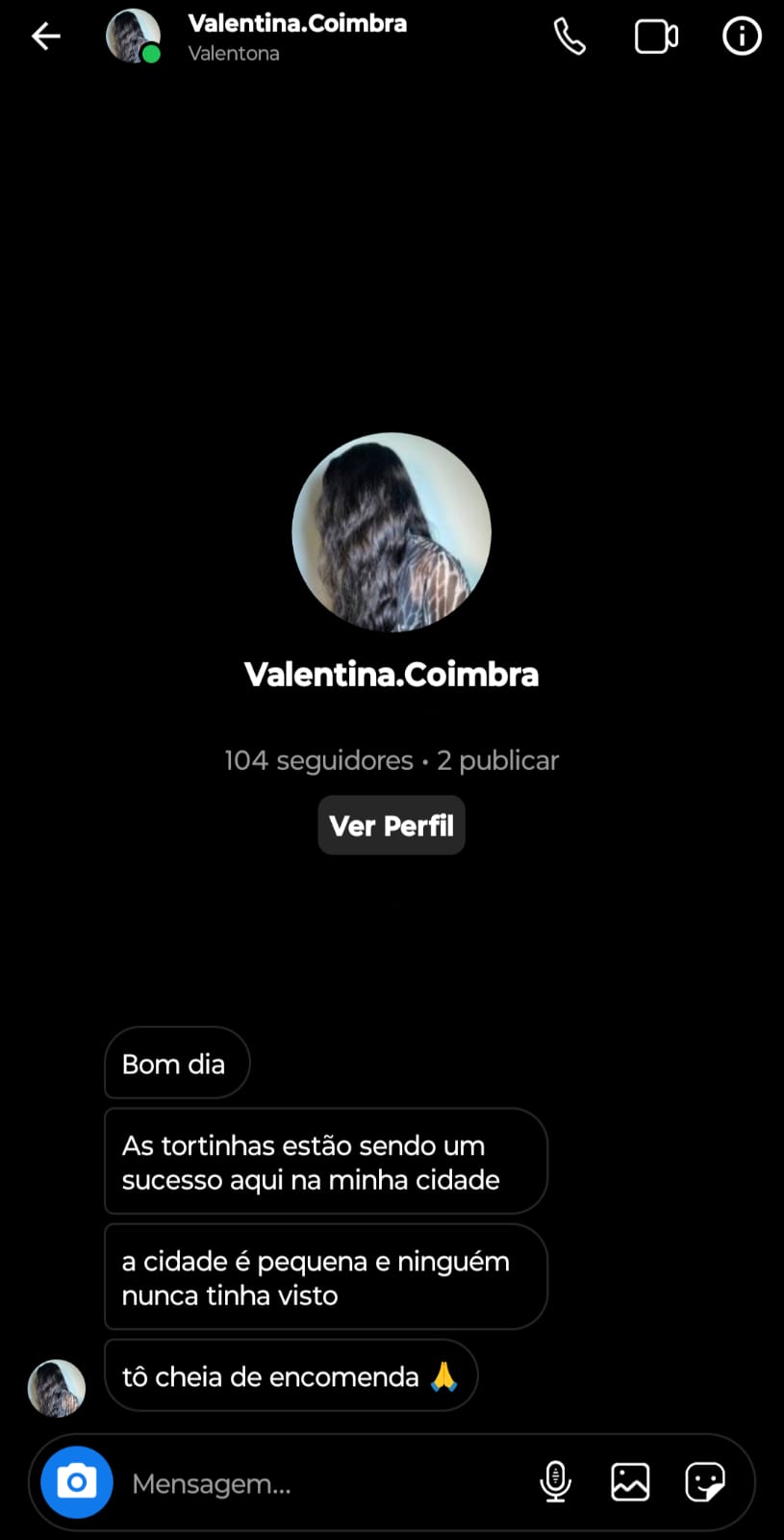
Task: Go back using the top arrow
Action: coord(45,37)
